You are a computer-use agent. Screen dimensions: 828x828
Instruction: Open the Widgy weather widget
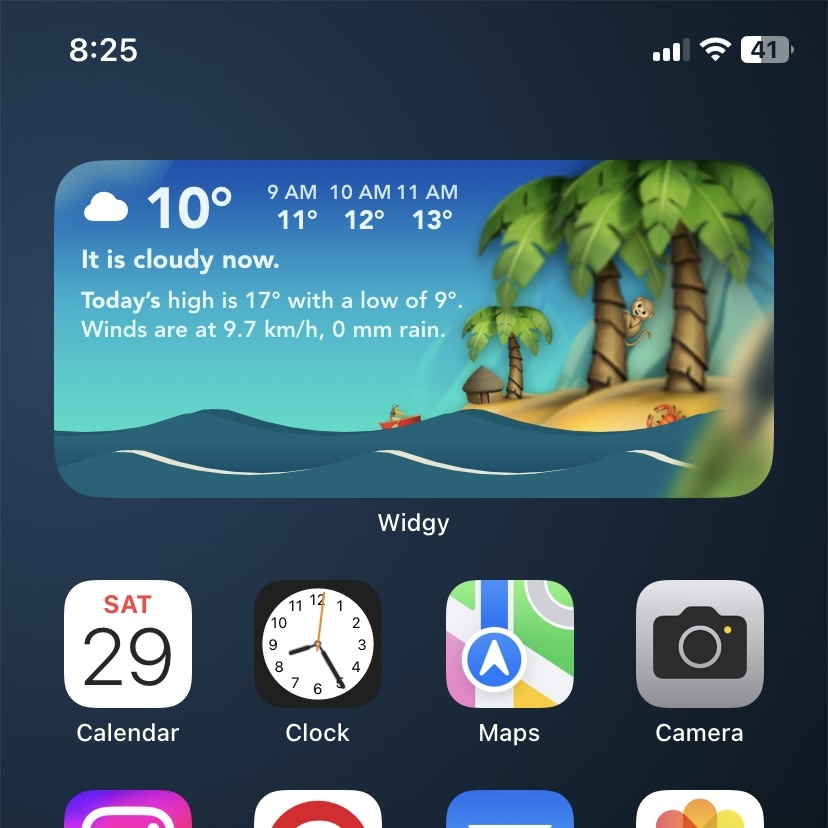click(x=413, y=330)
